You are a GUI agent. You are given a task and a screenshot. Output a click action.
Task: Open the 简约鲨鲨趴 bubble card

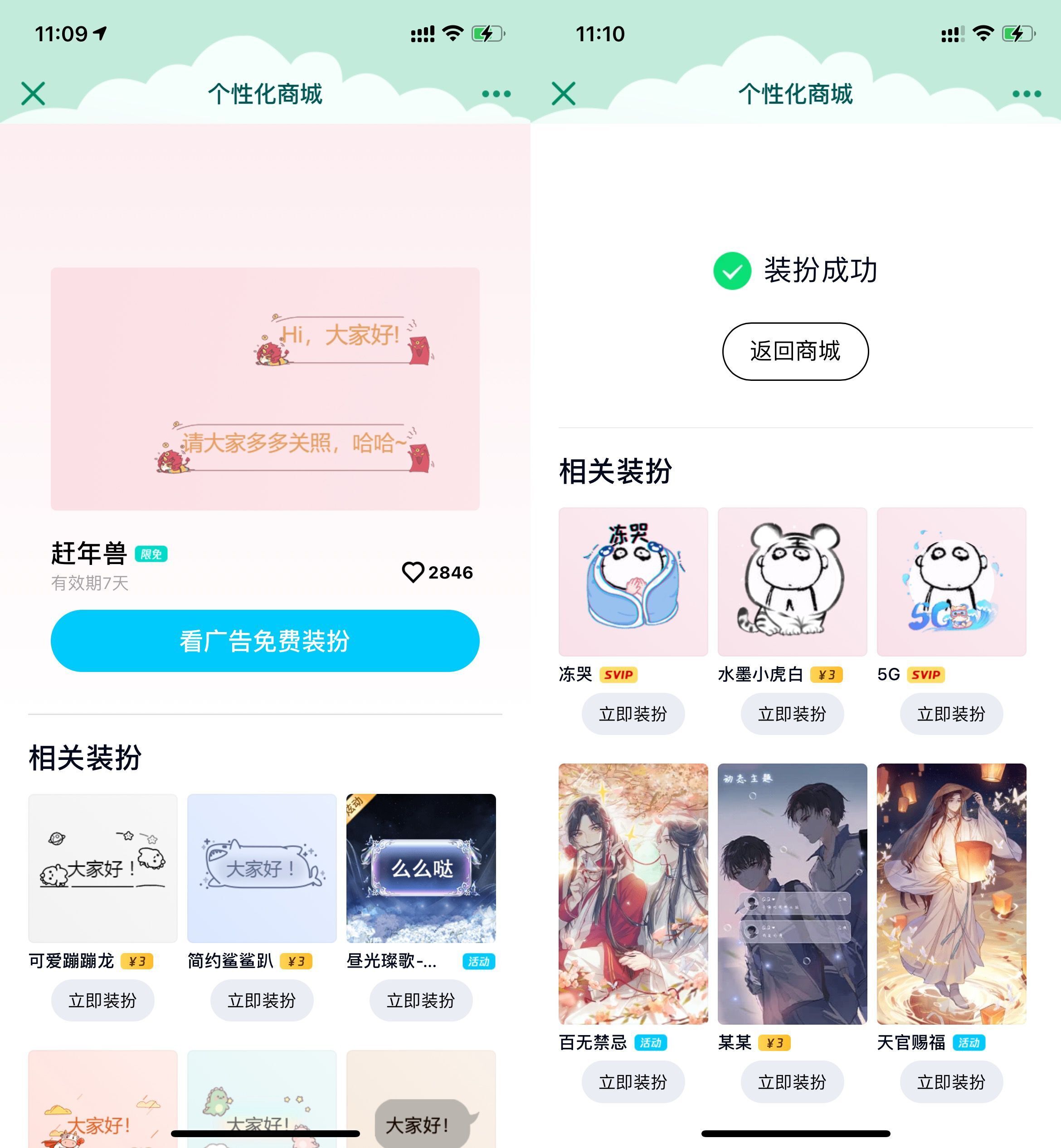coord(262,868)
